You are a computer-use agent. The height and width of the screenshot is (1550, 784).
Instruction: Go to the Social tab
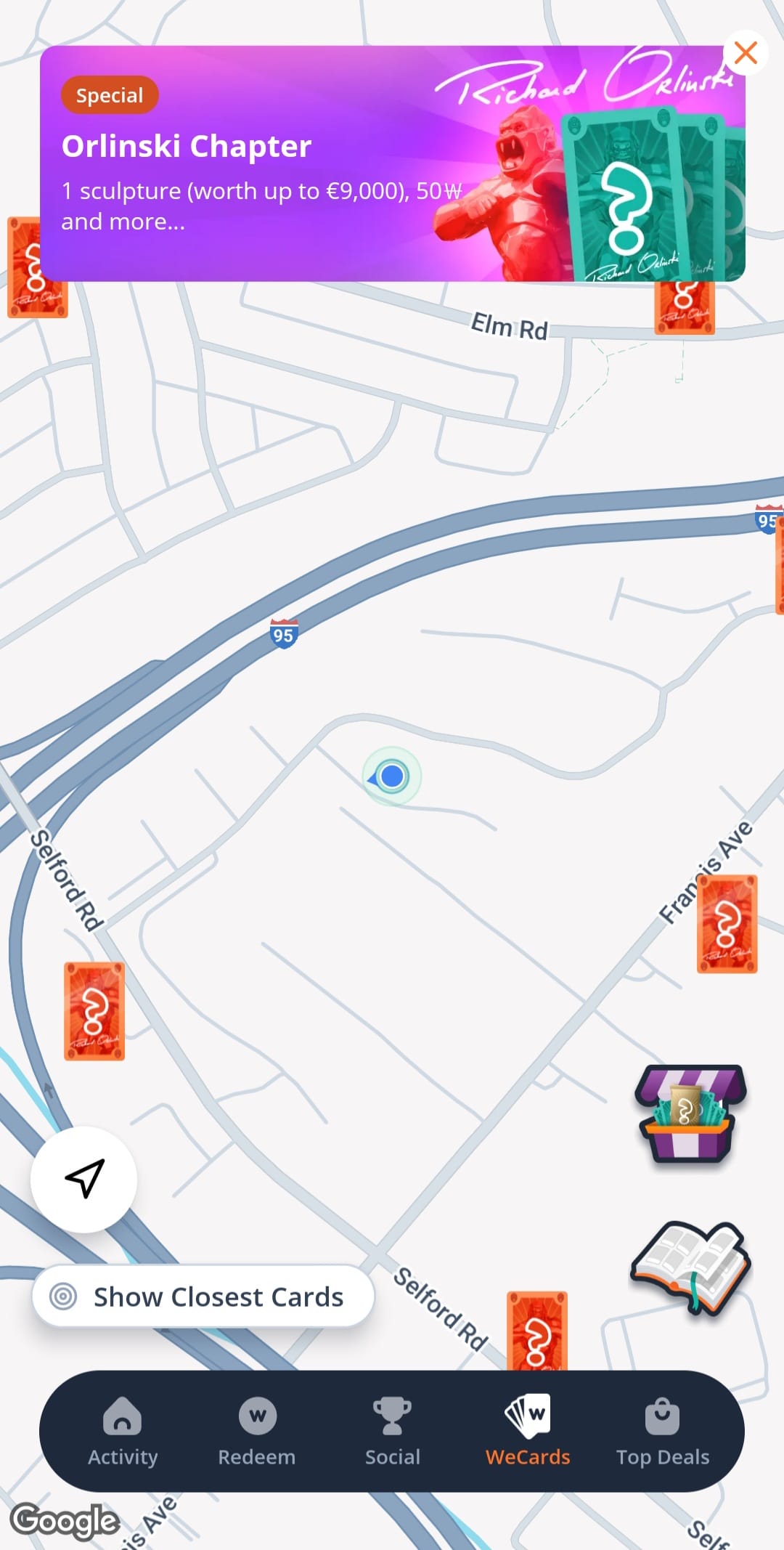pyautogui.click(x=392, y=1431)
